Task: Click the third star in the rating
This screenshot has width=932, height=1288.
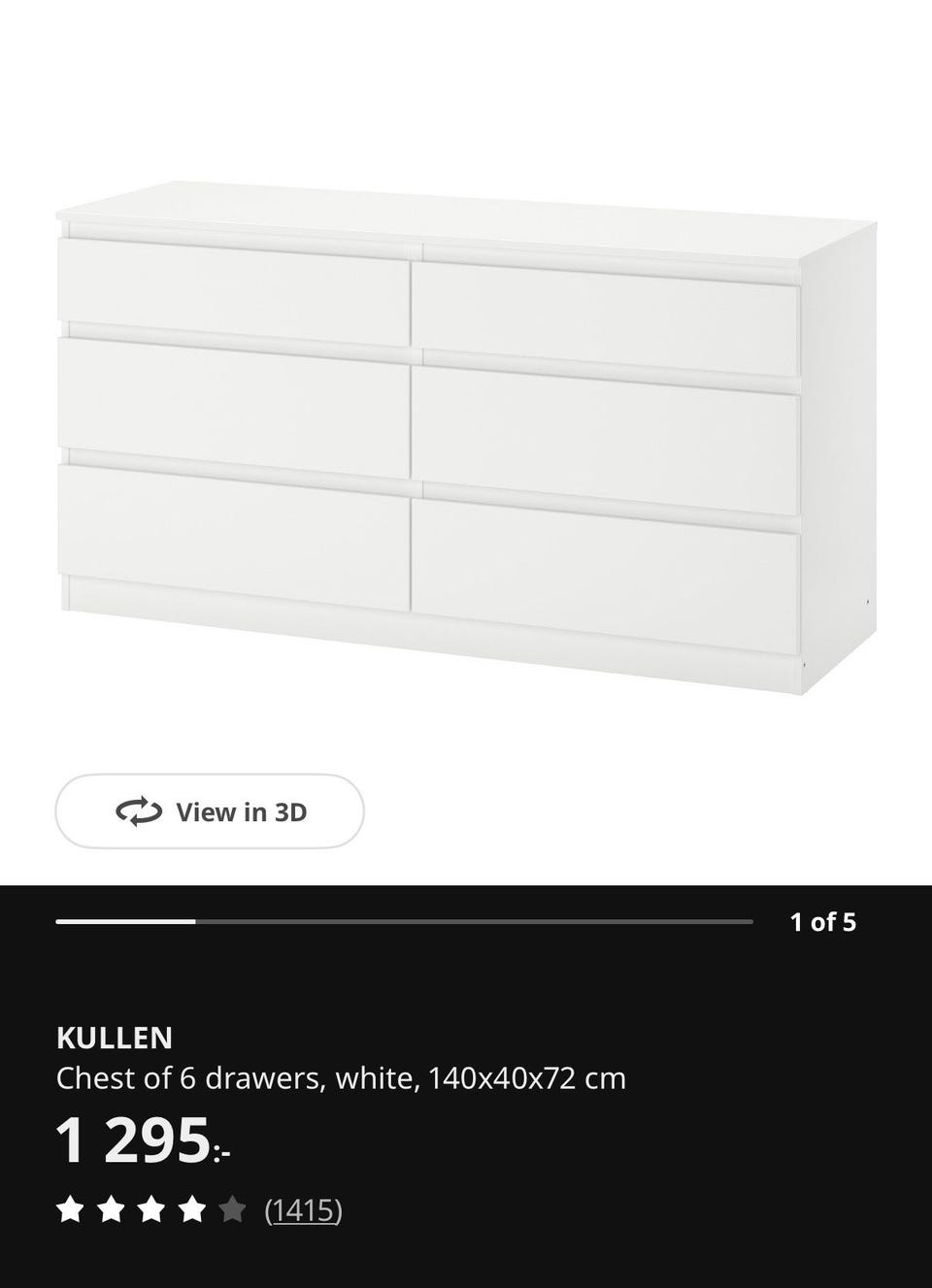Action: click(150, 1209)
